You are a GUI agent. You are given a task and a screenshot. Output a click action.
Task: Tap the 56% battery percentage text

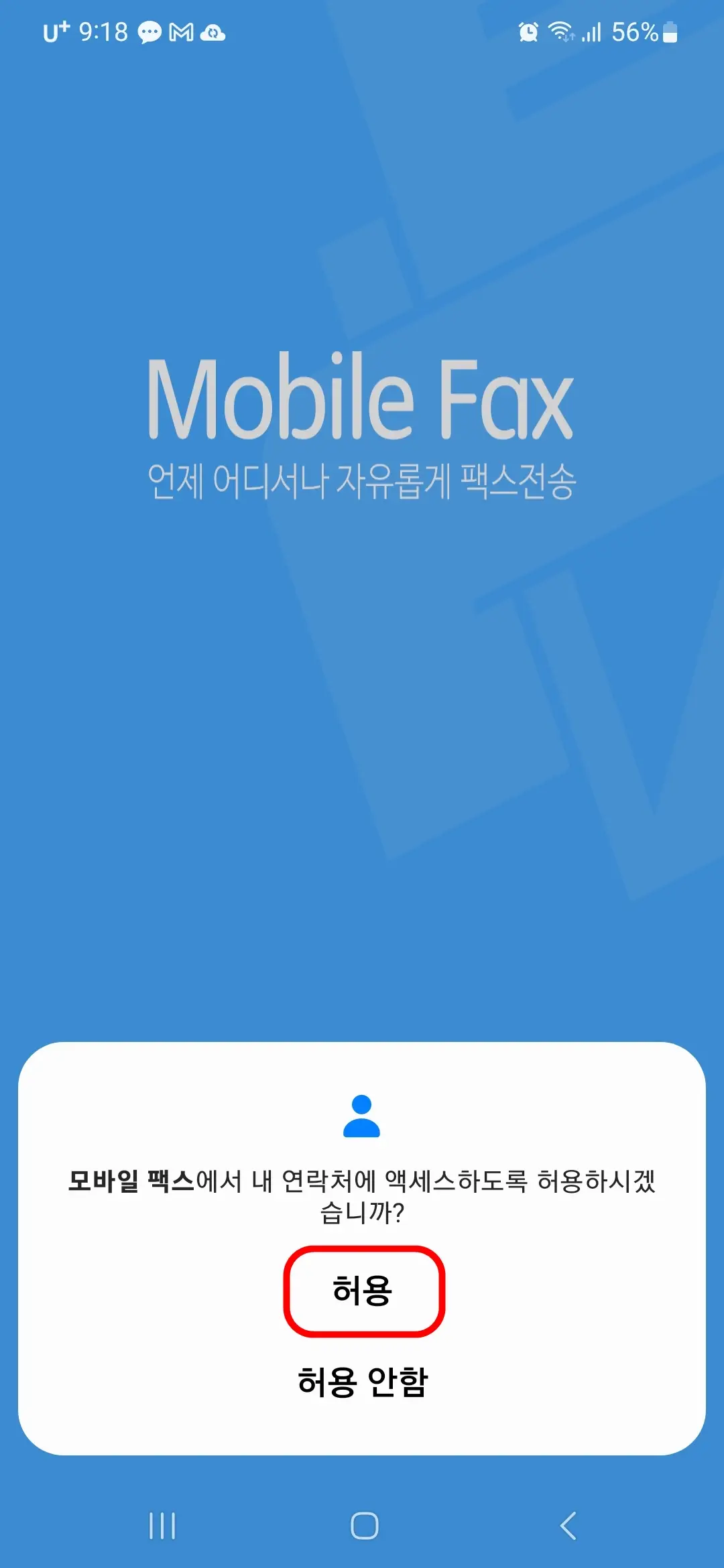[x=634, y=31]
